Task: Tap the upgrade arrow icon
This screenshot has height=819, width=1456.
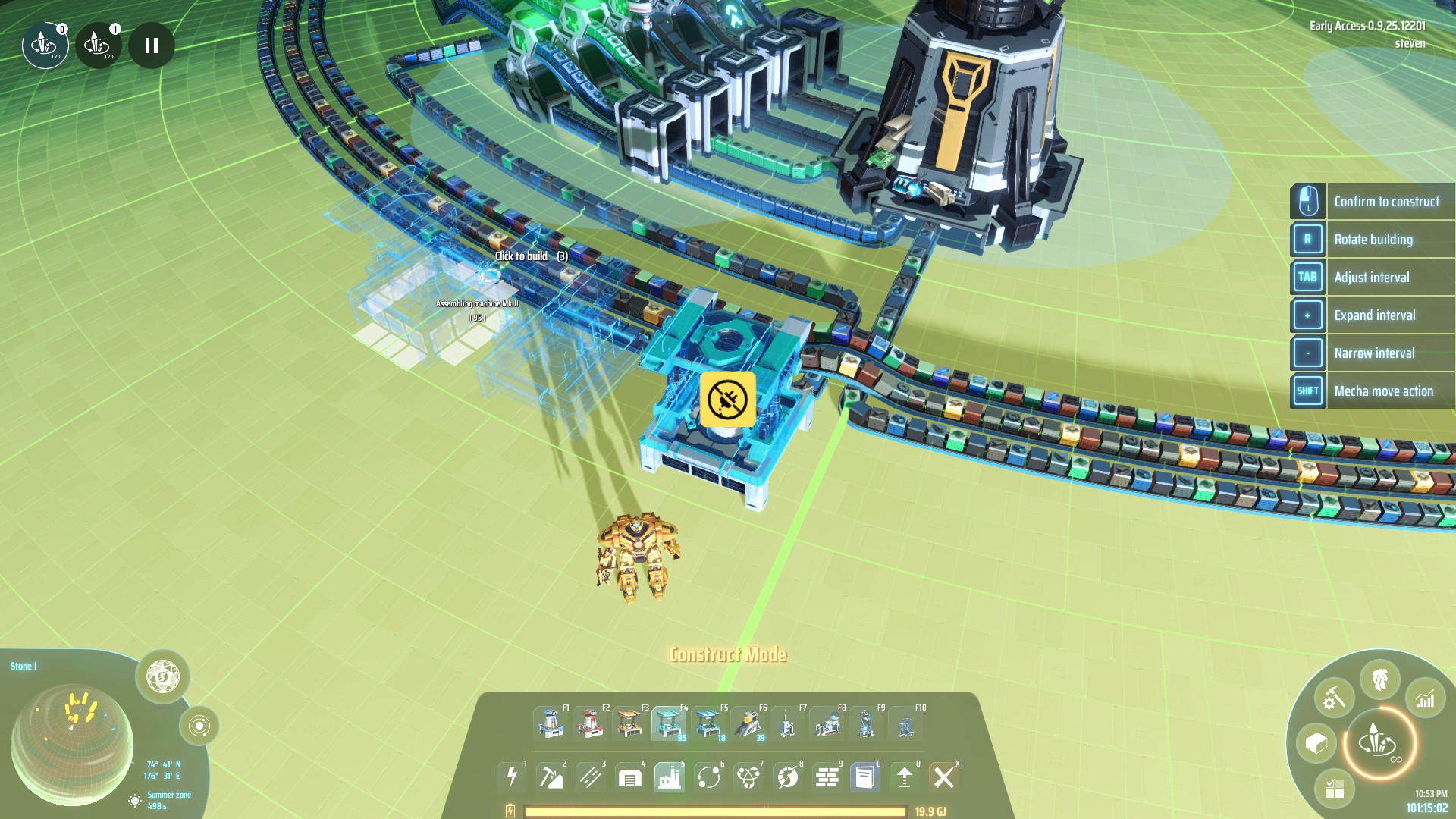Action: [904, 777]
